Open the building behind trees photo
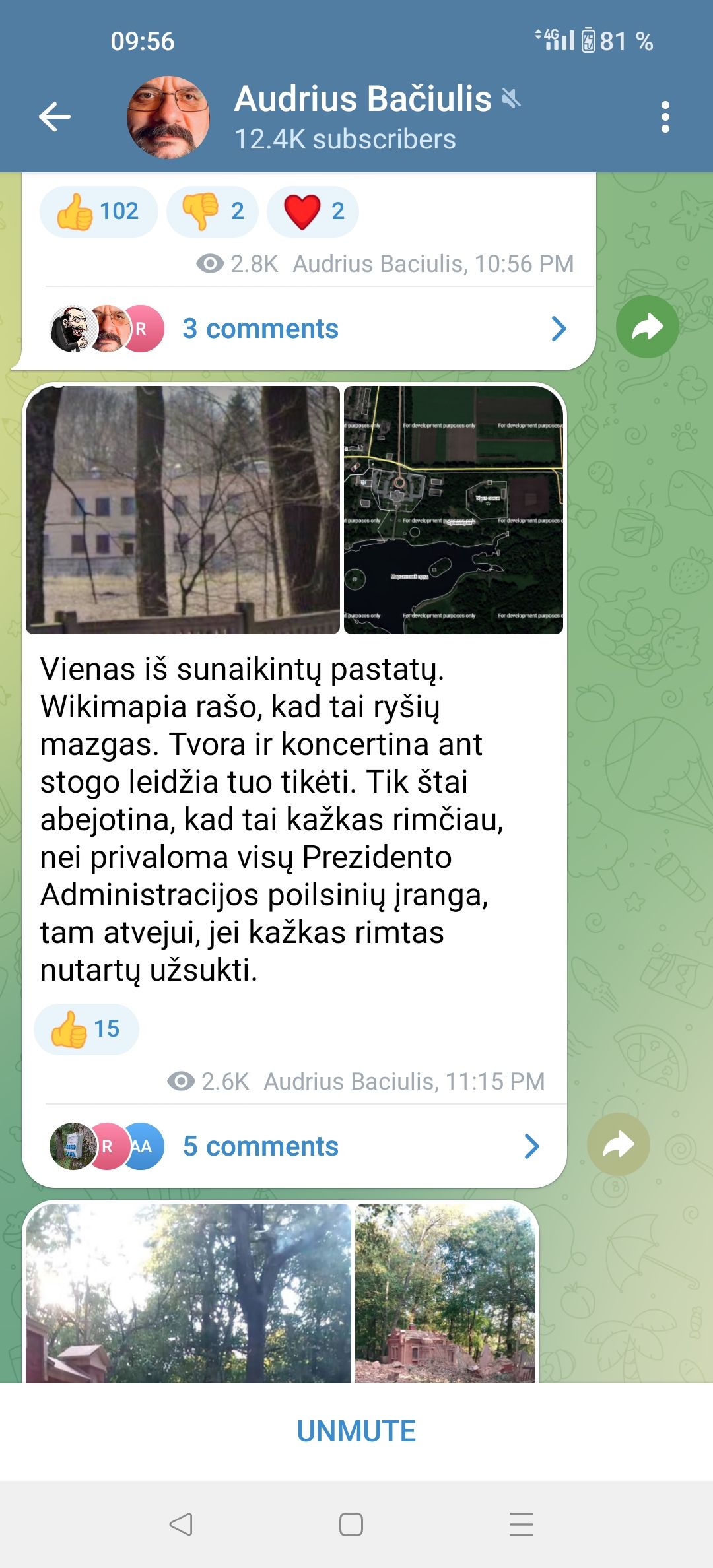 (x=183, y=510)
